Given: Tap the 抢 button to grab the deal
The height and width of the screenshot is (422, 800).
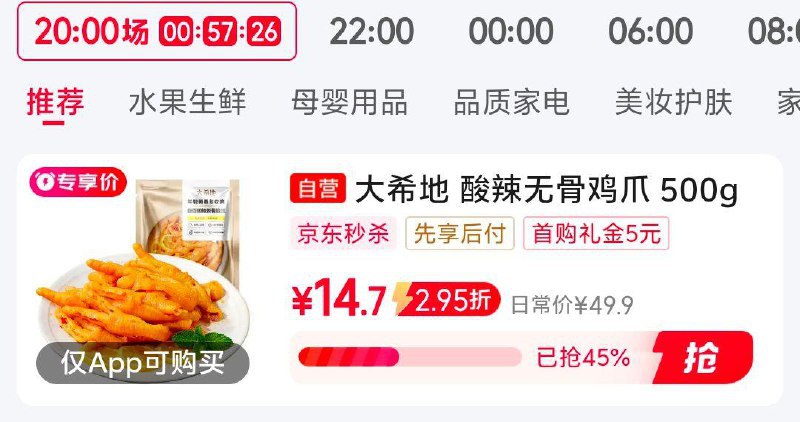Looking at the screenshot, I should [702, 358].
